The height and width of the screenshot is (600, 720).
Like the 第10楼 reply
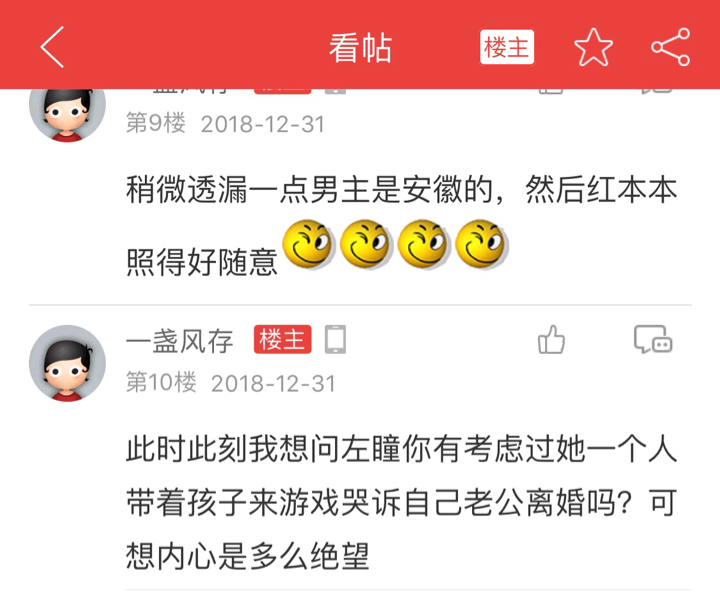pos(552,340)
